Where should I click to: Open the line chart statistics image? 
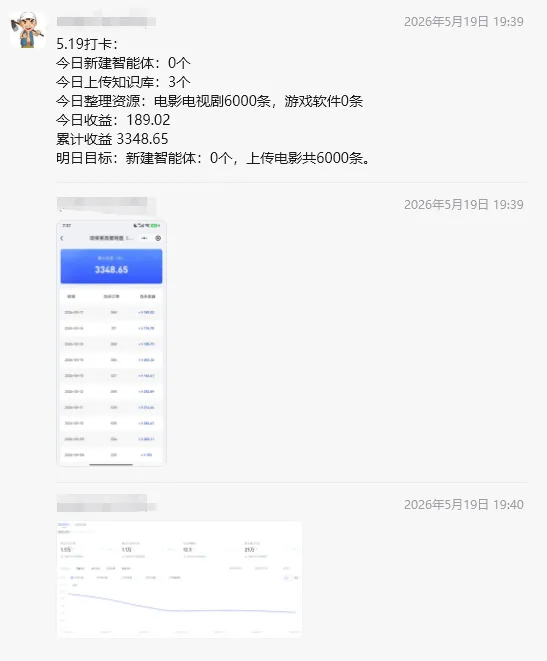tap(179, 579)
